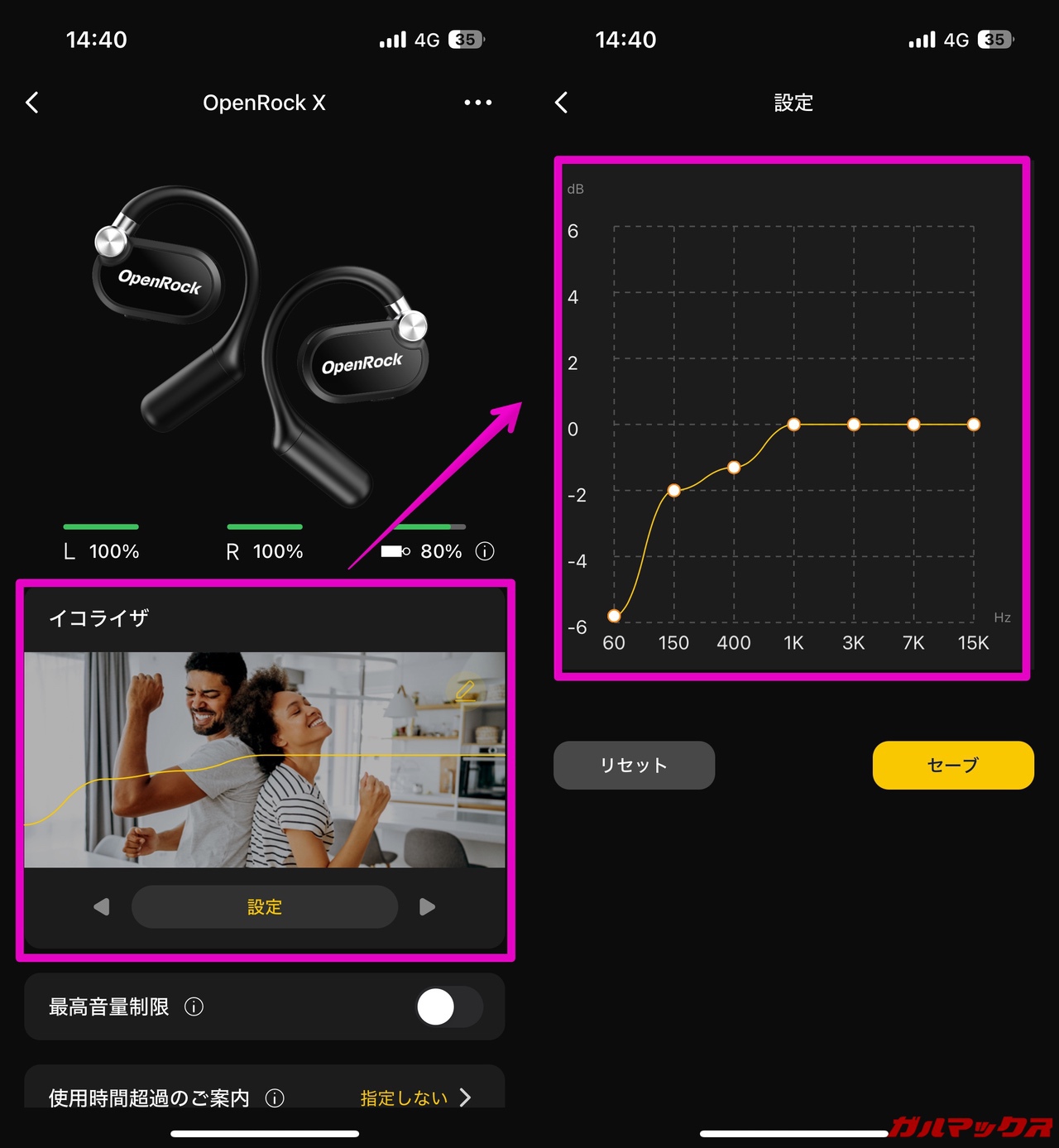Show info for 使用時間超過のご案内

tap(275, 1098)
